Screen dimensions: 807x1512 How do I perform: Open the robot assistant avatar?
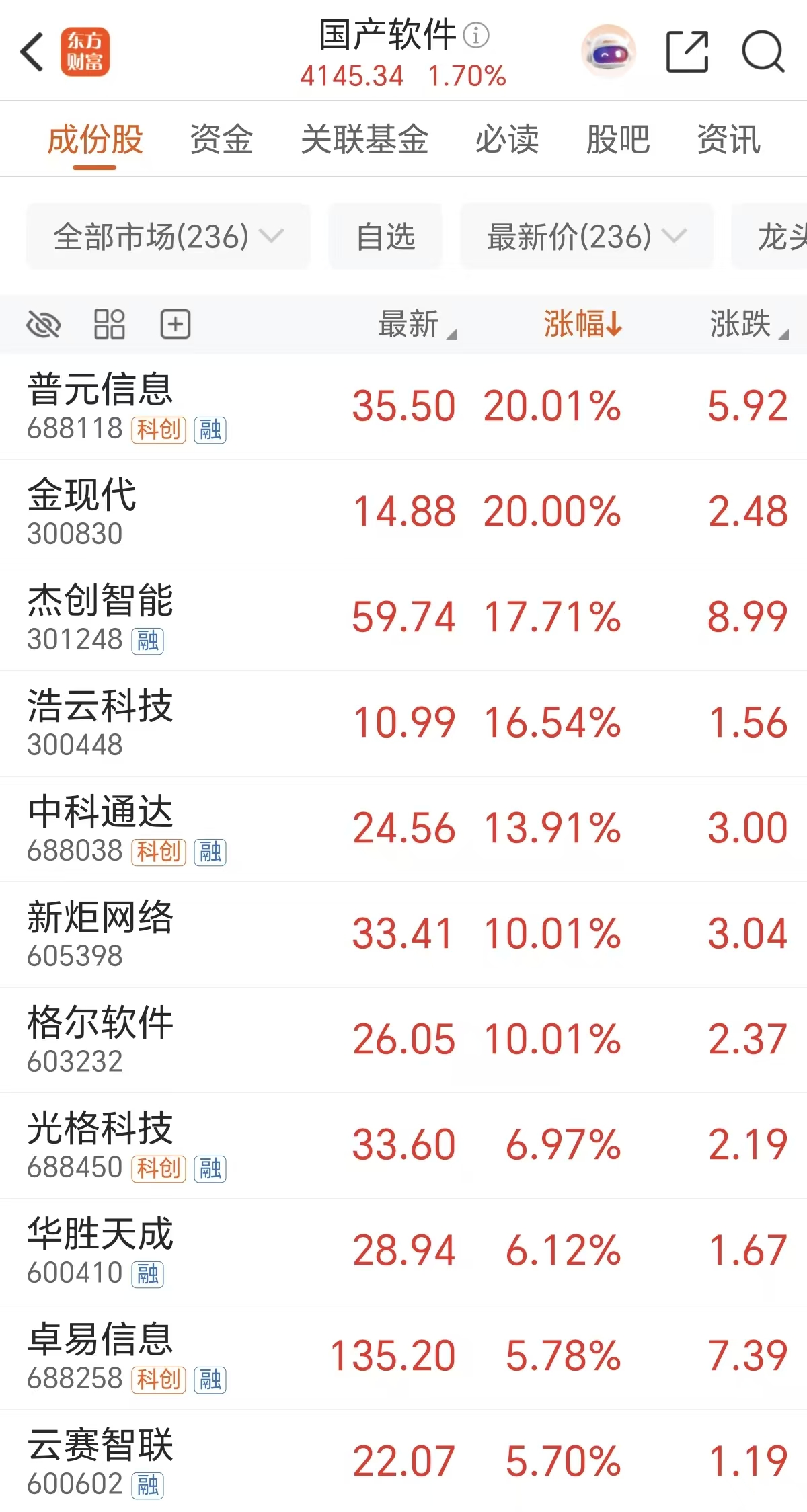click(608, 52)
